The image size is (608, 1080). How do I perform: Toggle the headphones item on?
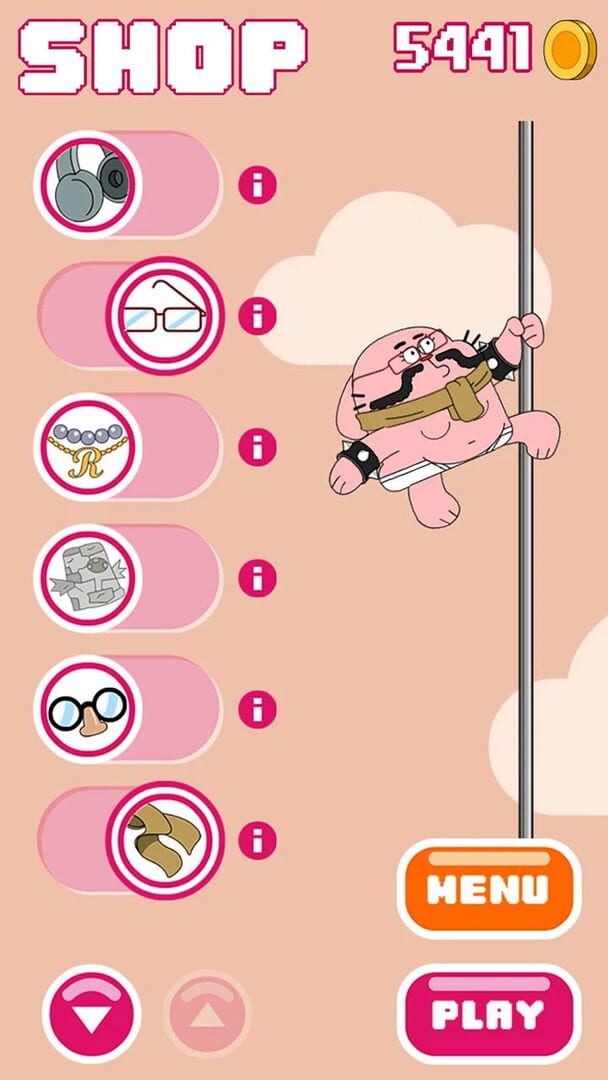(x=129, y=185)
